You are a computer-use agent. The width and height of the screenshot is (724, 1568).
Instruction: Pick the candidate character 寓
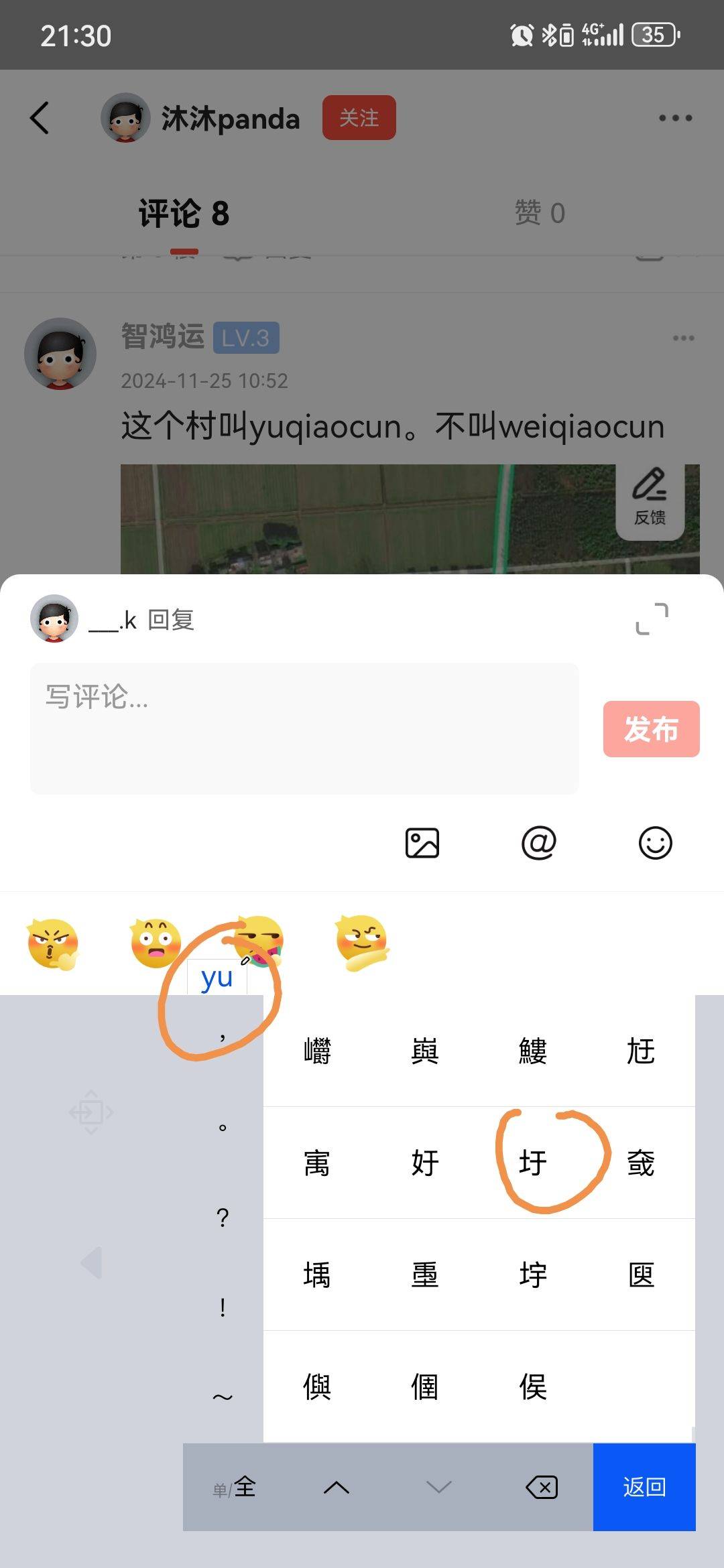[317, 1163]
